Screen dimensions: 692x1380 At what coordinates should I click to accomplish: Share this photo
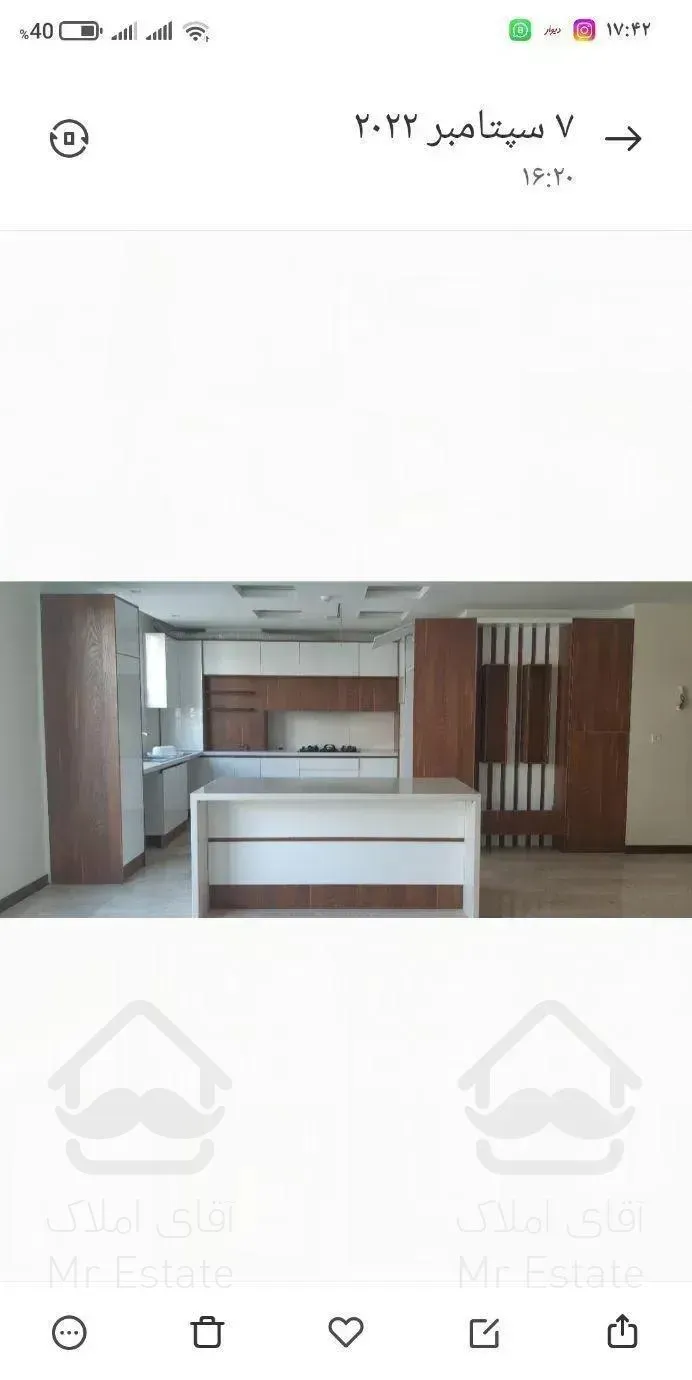[x=622, y=1331]
